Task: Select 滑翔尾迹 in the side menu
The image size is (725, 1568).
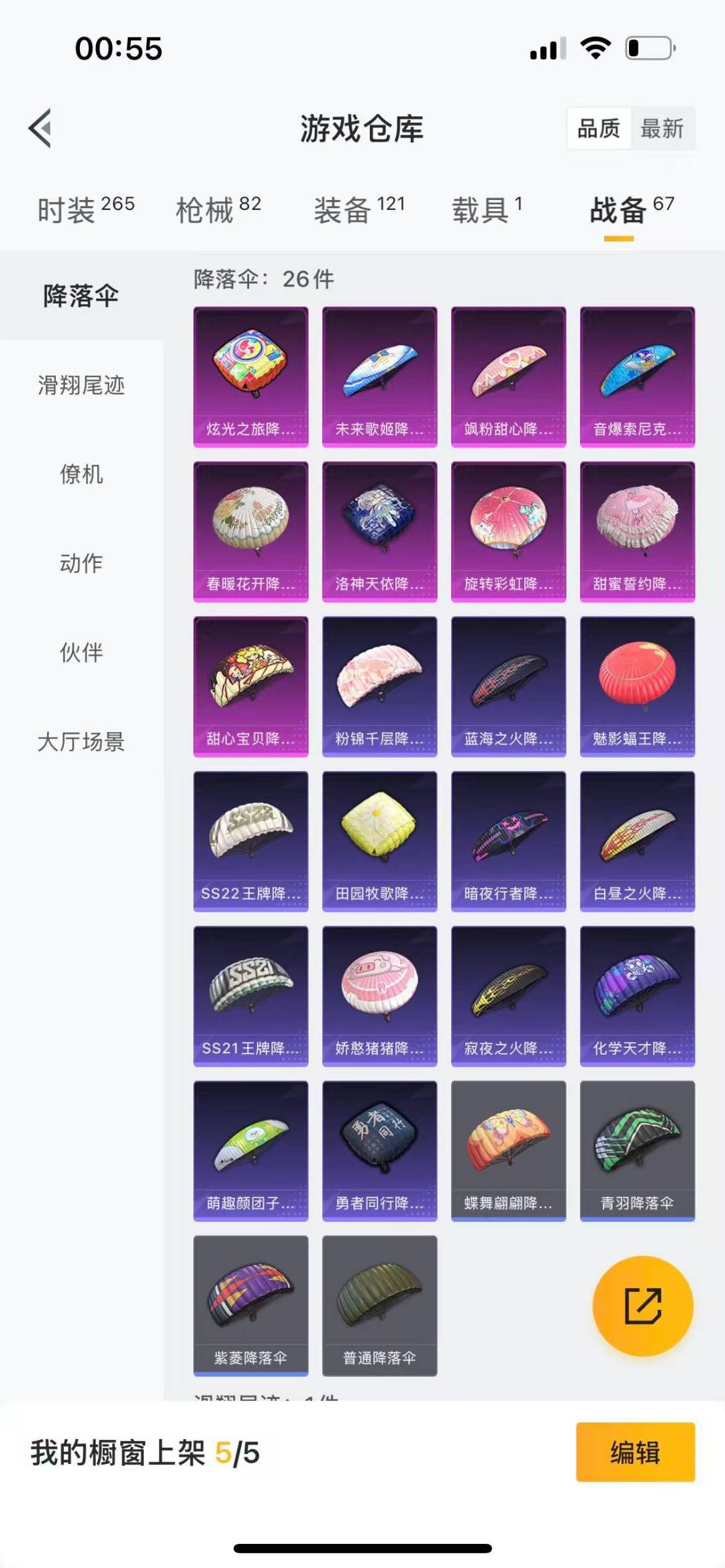Action: 81,385
